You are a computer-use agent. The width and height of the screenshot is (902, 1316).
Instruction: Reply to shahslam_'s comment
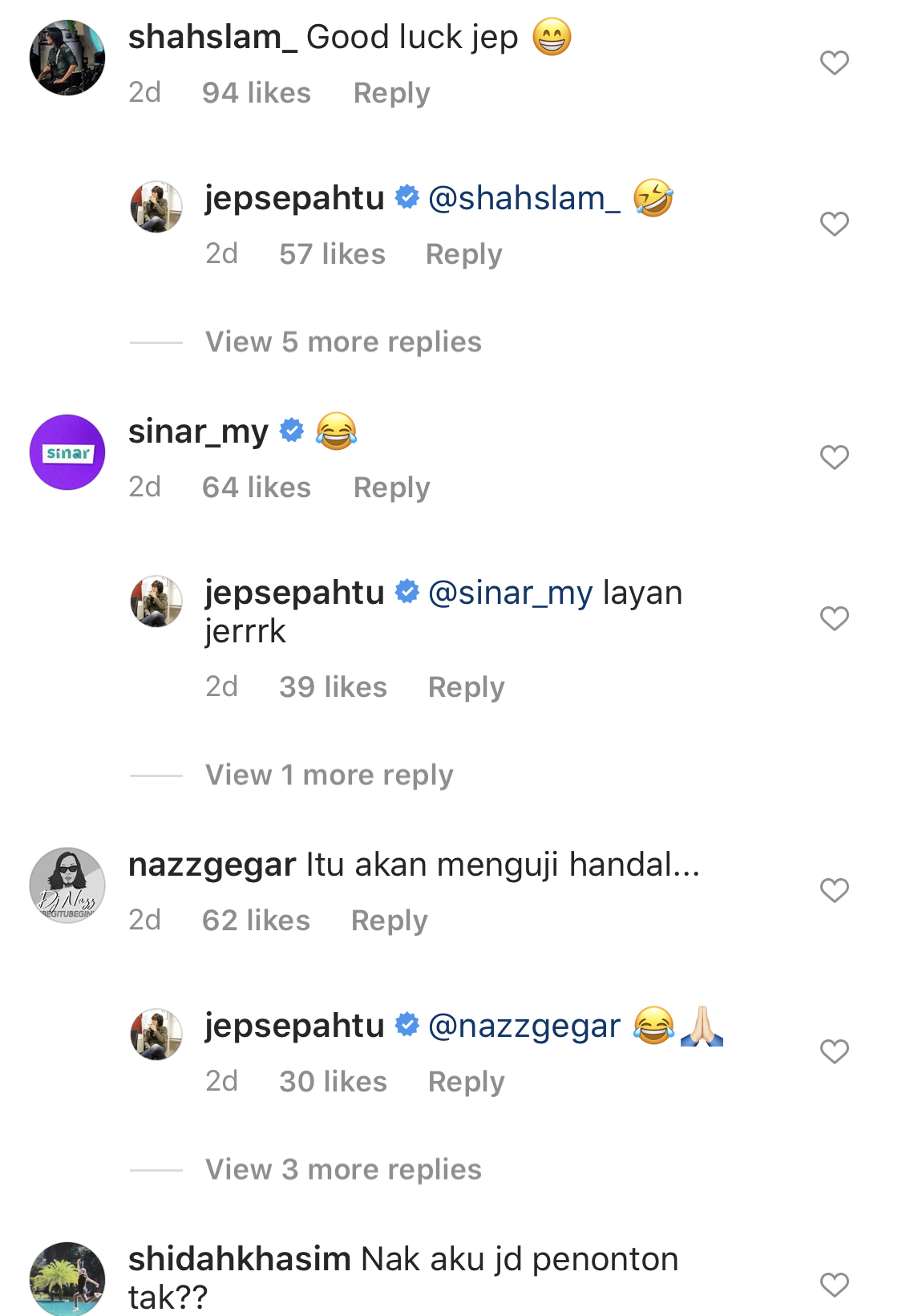pos(391,93)
